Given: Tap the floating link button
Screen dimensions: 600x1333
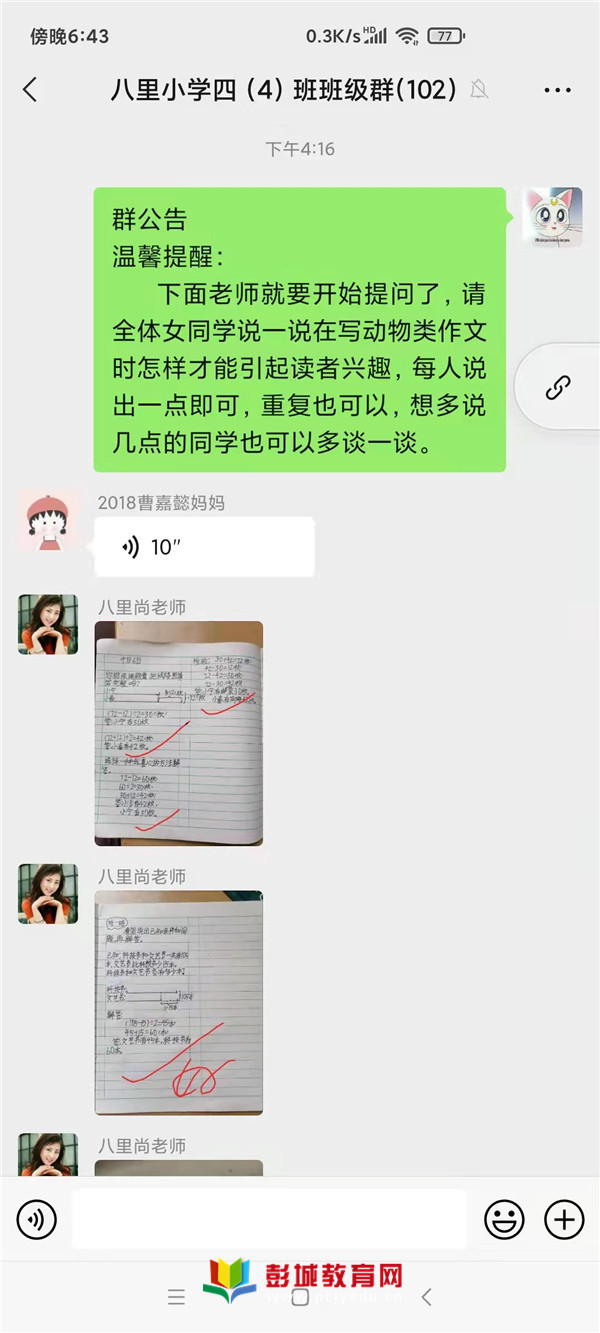Looking at the screenshot, I should (558, 387).
